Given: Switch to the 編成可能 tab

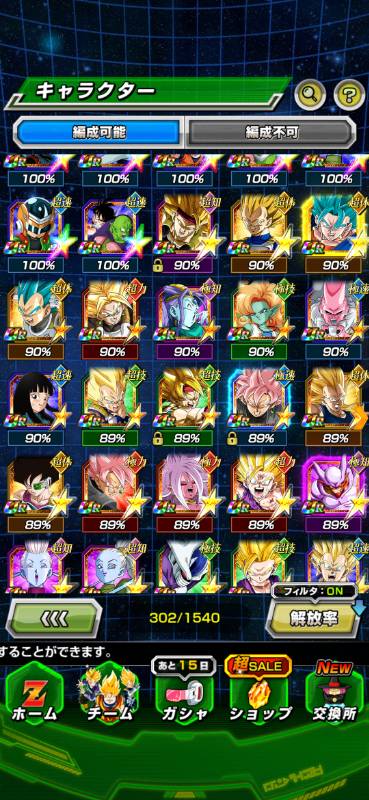Looking at the screenshot, I should pos(98,133).
